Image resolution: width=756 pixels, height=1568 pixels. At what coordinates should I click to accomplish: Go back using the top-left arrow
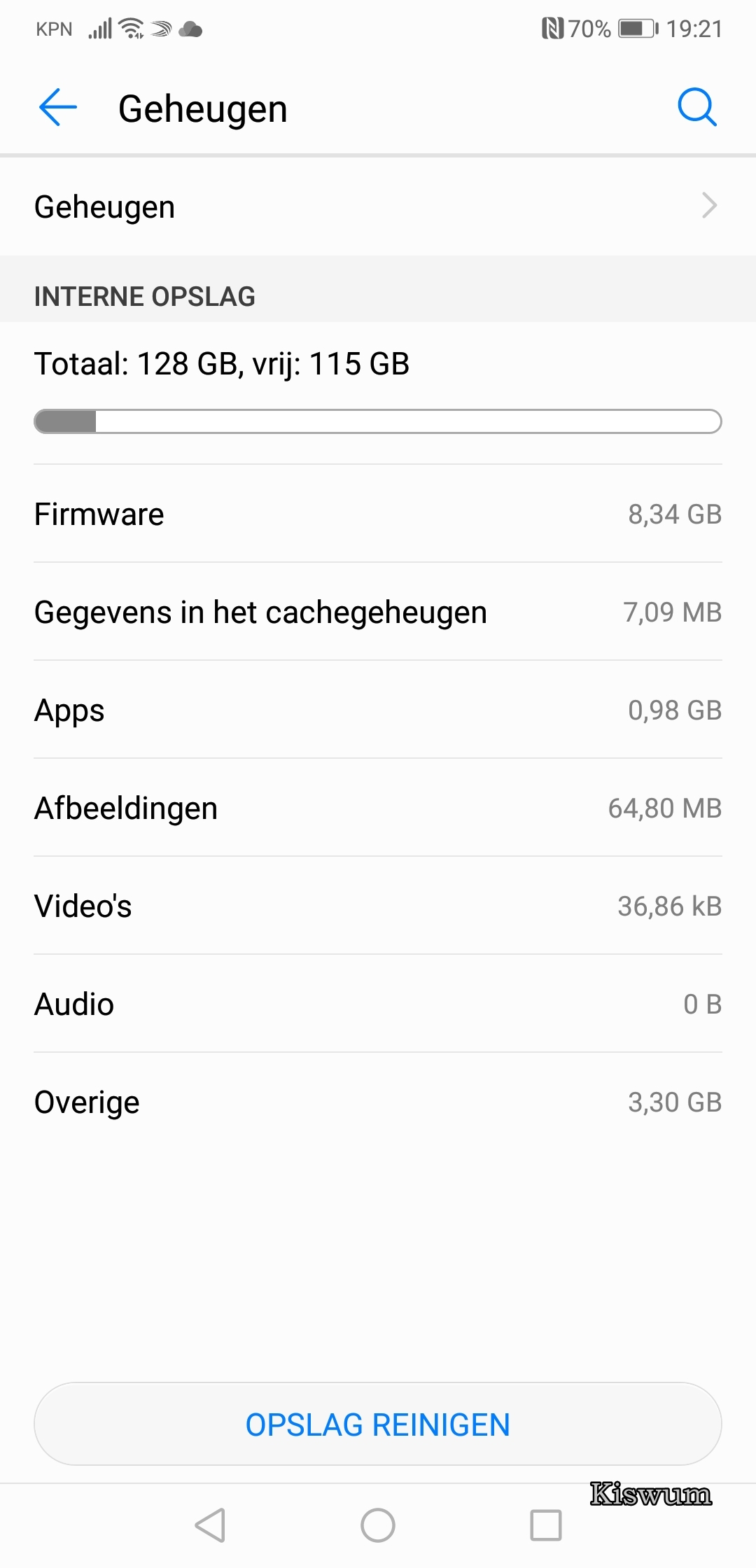[57, 108]
